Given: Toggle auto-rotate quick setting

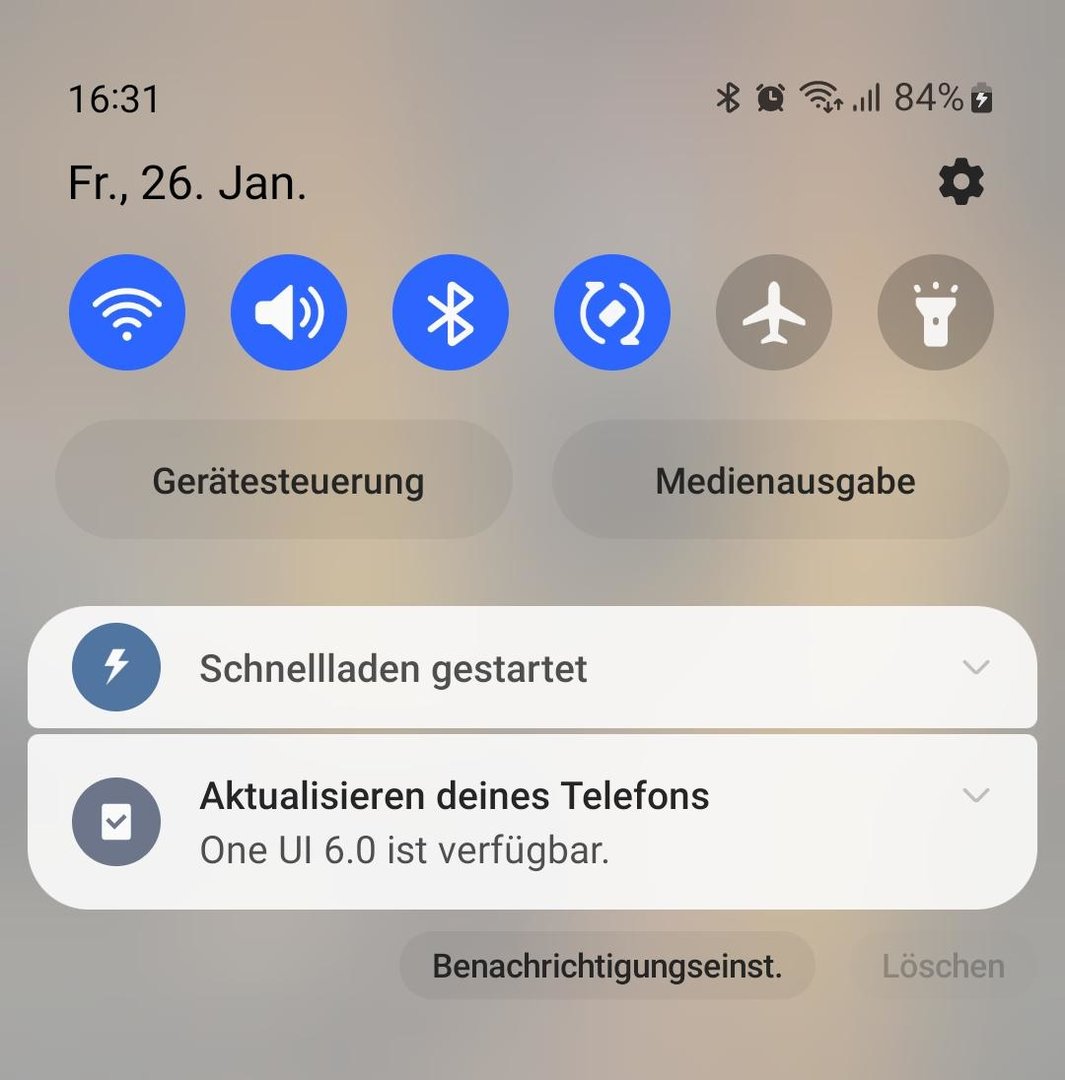Looking at the screenshot, I should click(x=612, y=312).
